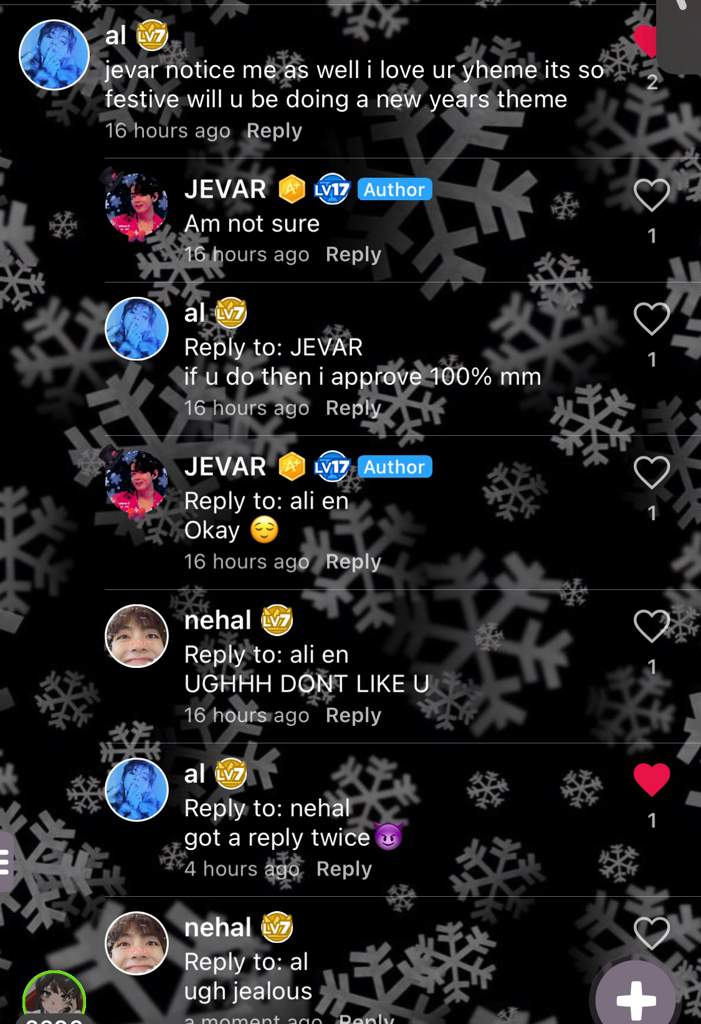701x1024 pixels.
Task: Open al's avatar on the top comment
Action: click(54, 54)
